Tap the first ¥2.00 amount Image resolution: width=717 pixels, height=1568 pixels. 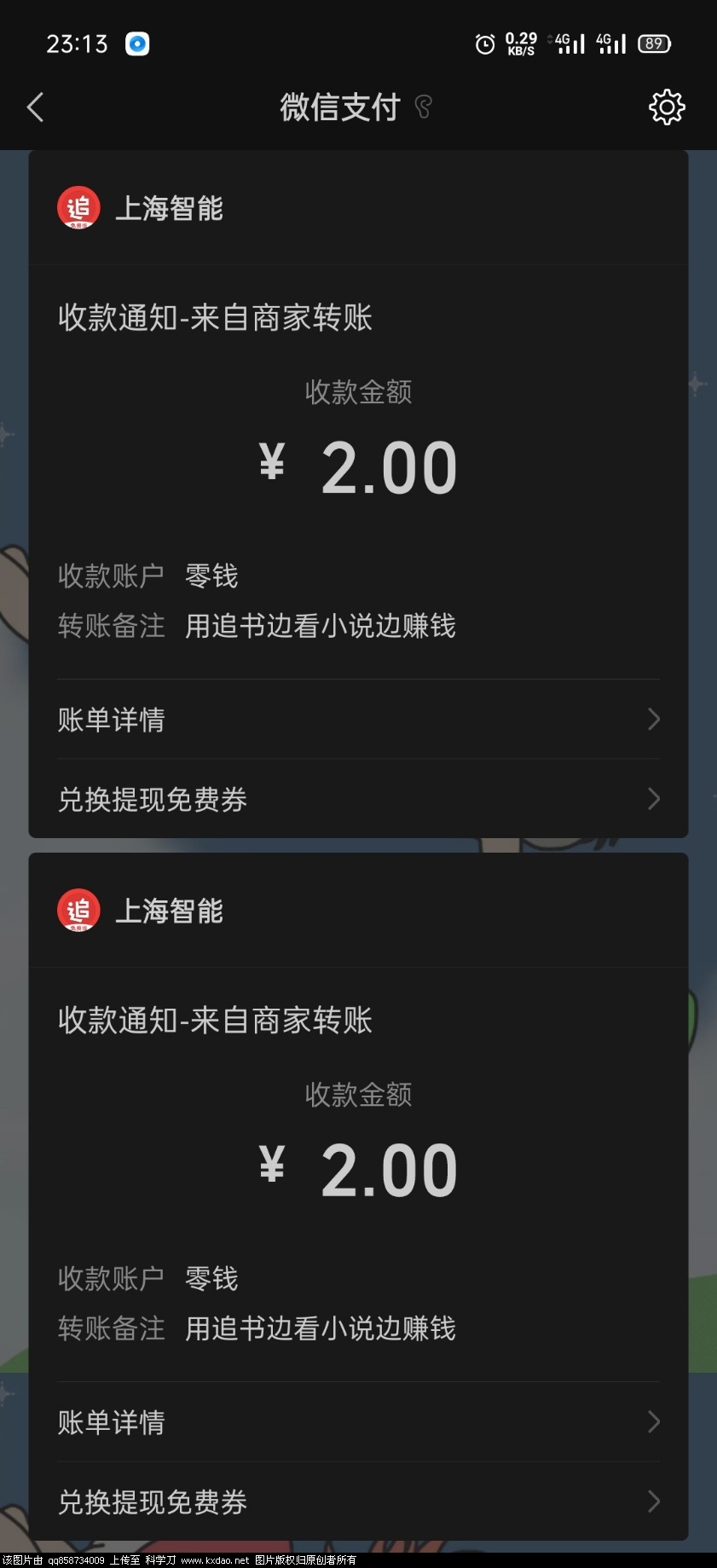(x=358, y=465)
